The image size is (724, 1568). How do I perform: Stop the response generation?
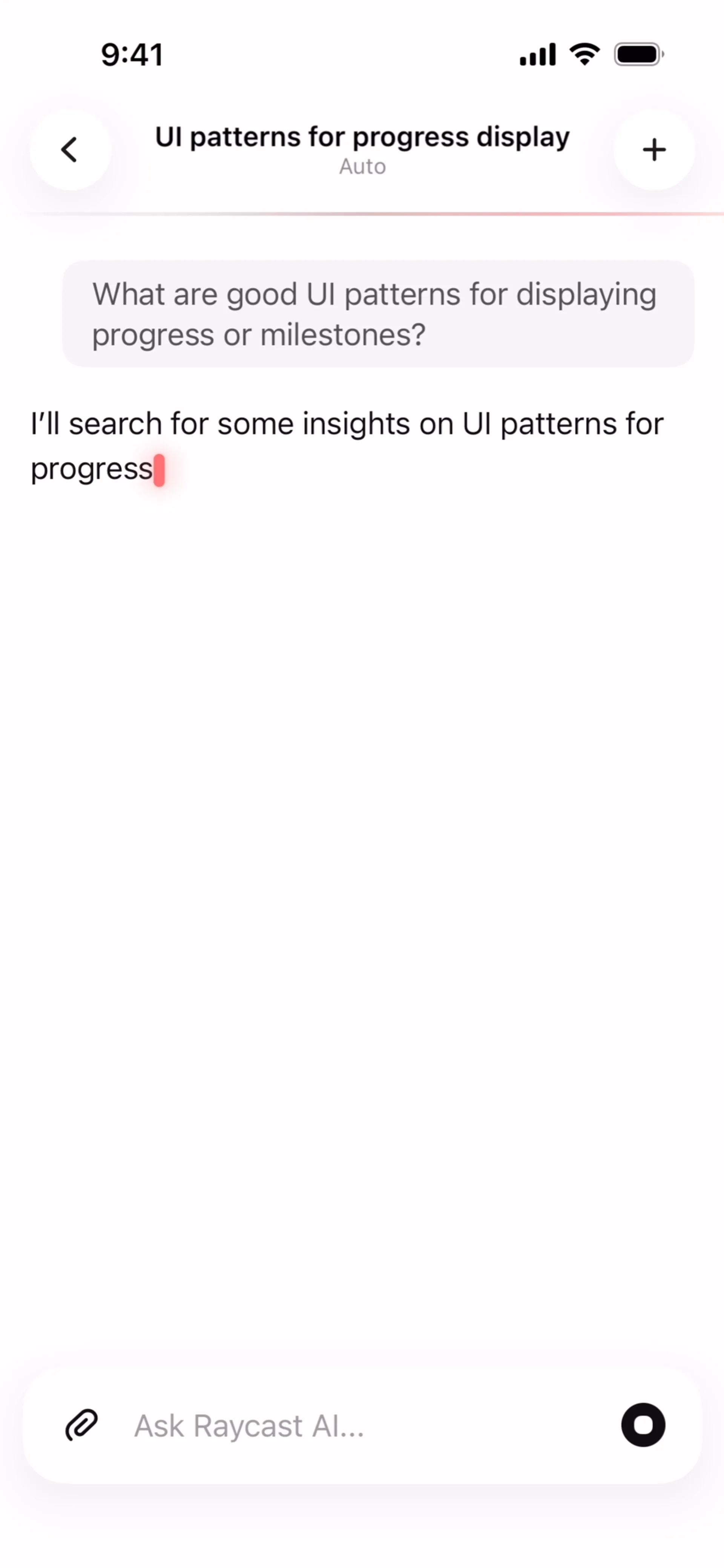[643, 1425]
